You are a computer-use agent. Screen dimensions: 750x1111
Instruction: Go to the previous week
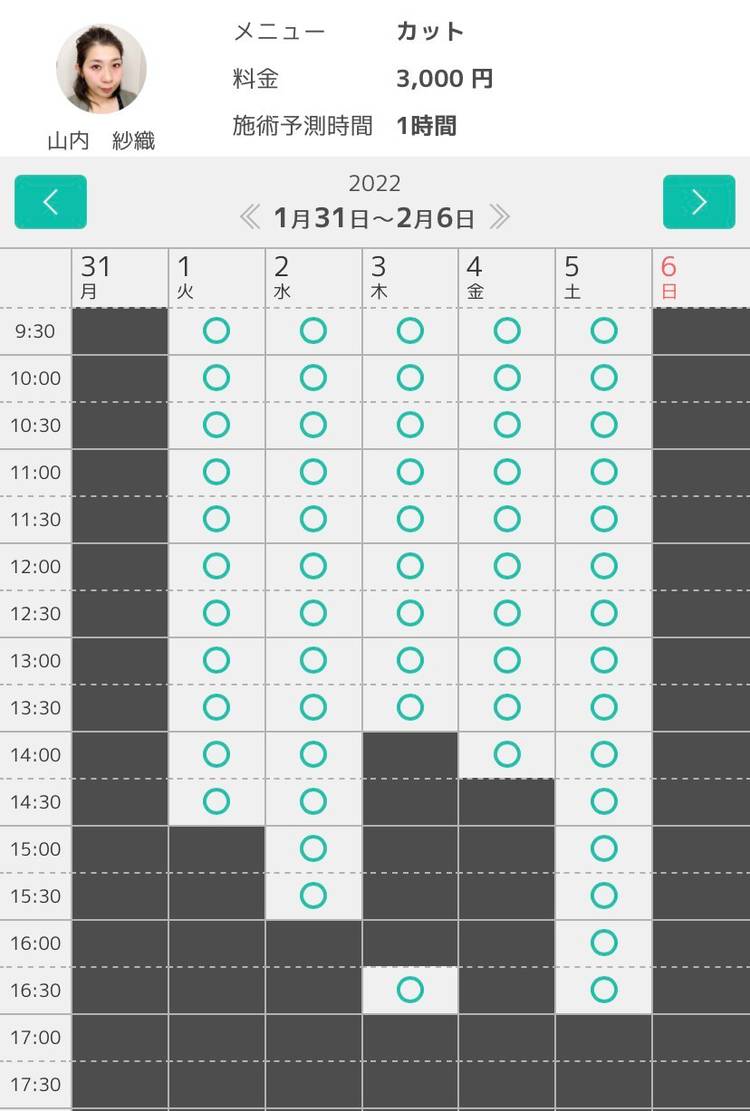[50, 202]
